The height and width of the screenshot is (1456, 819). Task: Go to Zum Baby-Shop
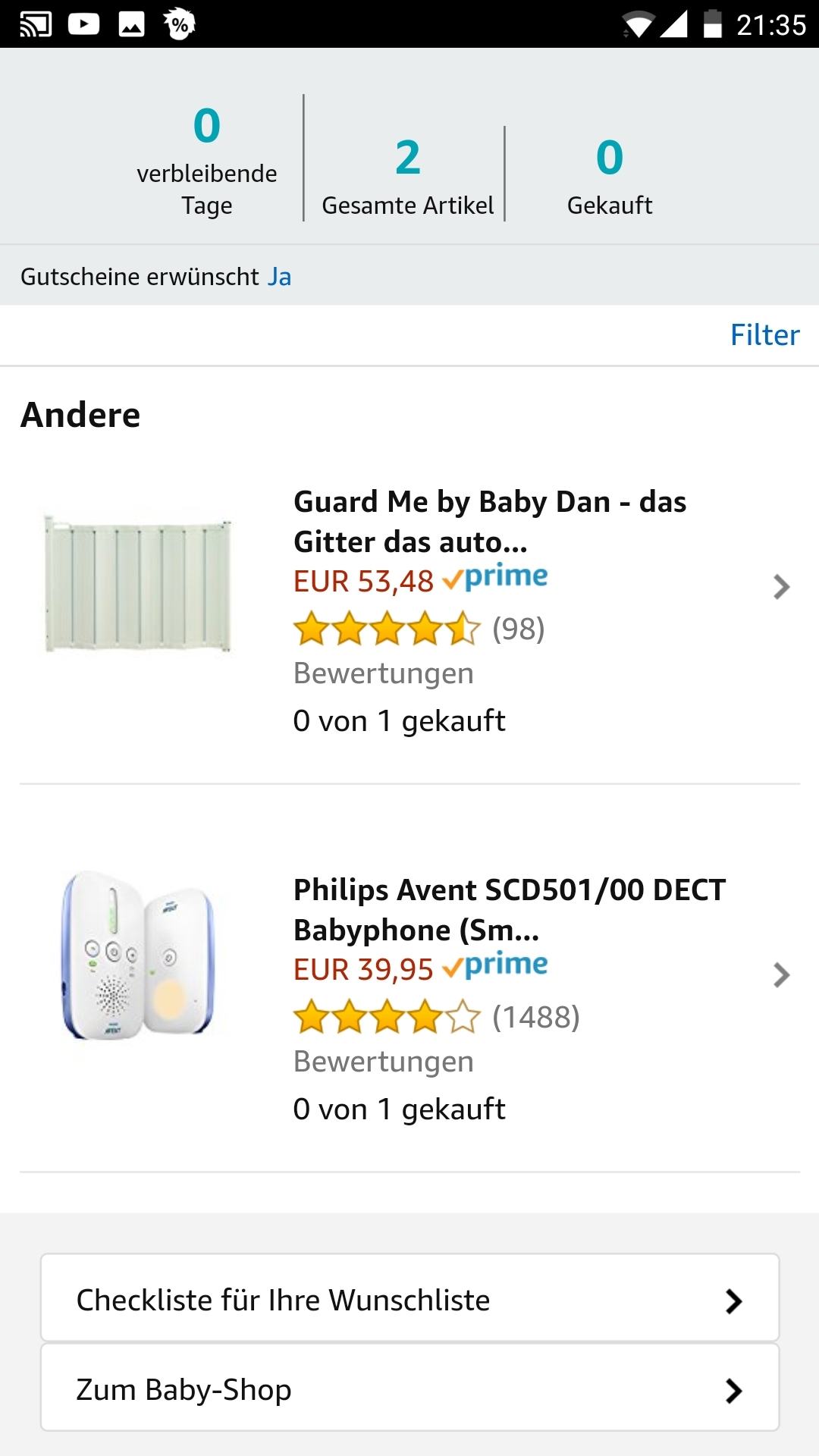pos(409,1388)
